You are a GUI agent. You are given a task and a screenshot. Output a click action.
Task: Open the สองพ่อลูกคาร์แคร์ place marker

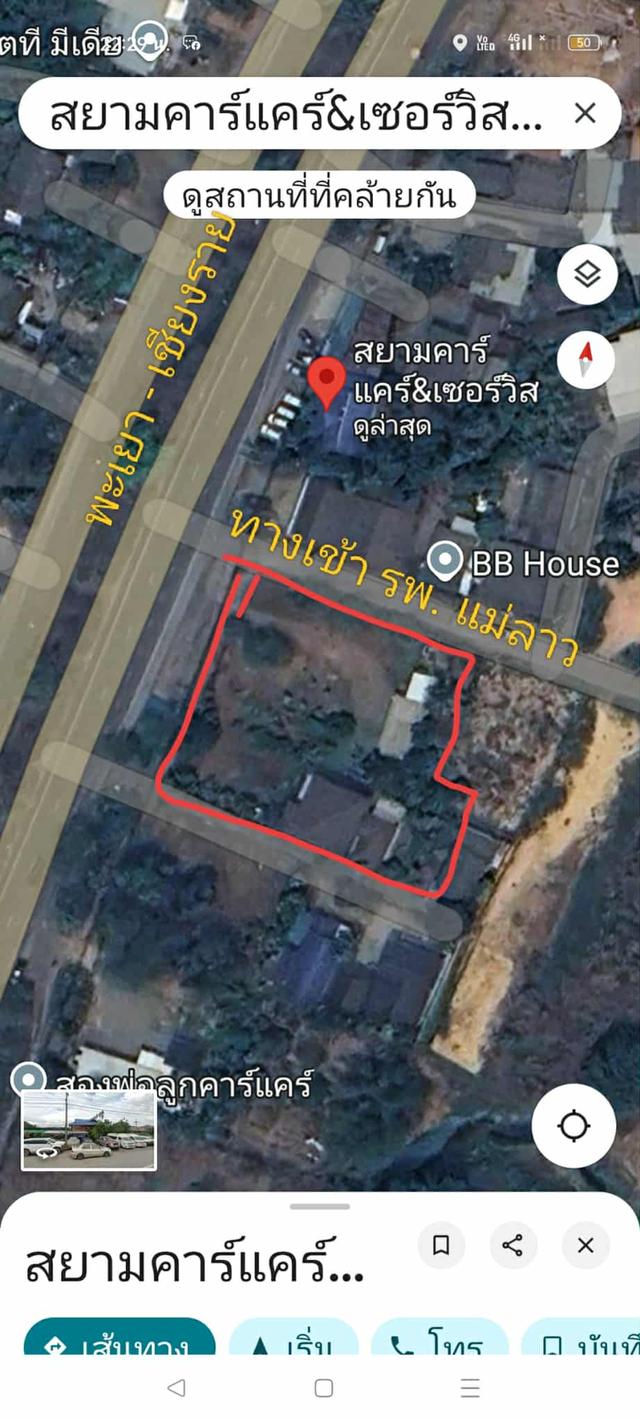pos(29,1079)
